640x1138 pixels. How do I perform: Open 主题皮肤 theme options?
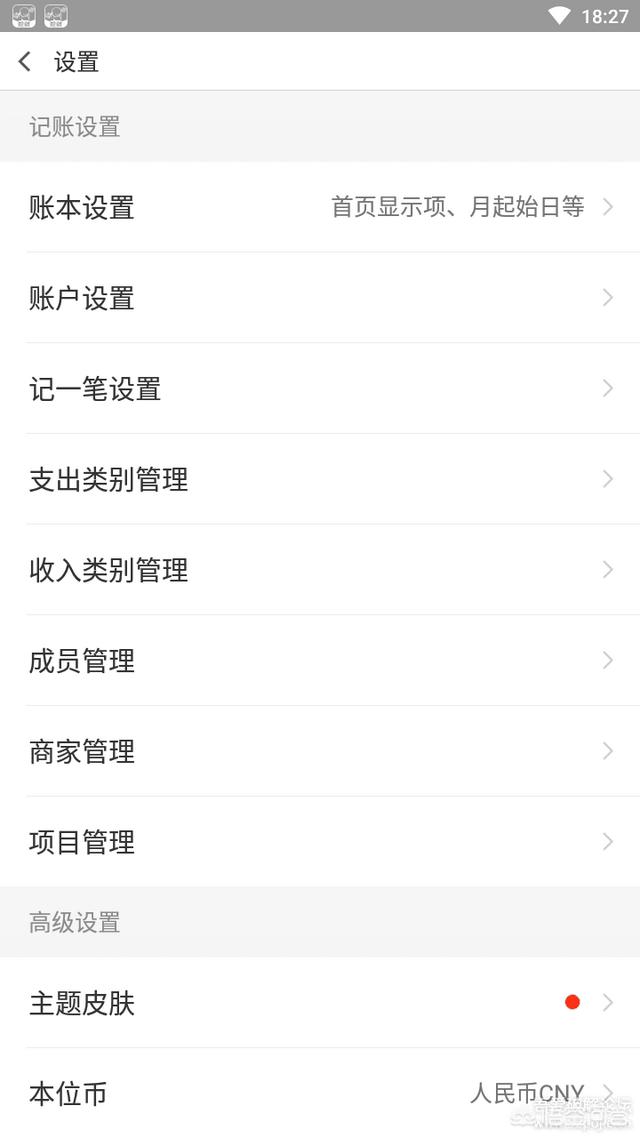point(320,1003)
